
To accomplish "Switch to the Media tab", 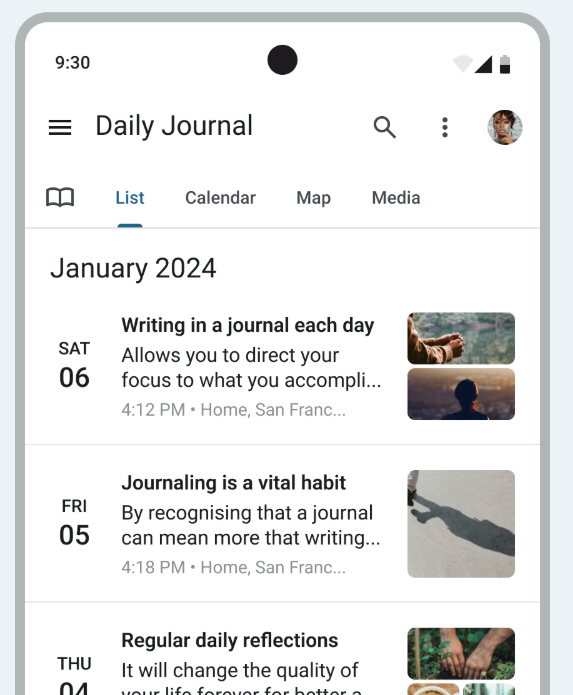I will pyautogui.click(x=396, y=198).
